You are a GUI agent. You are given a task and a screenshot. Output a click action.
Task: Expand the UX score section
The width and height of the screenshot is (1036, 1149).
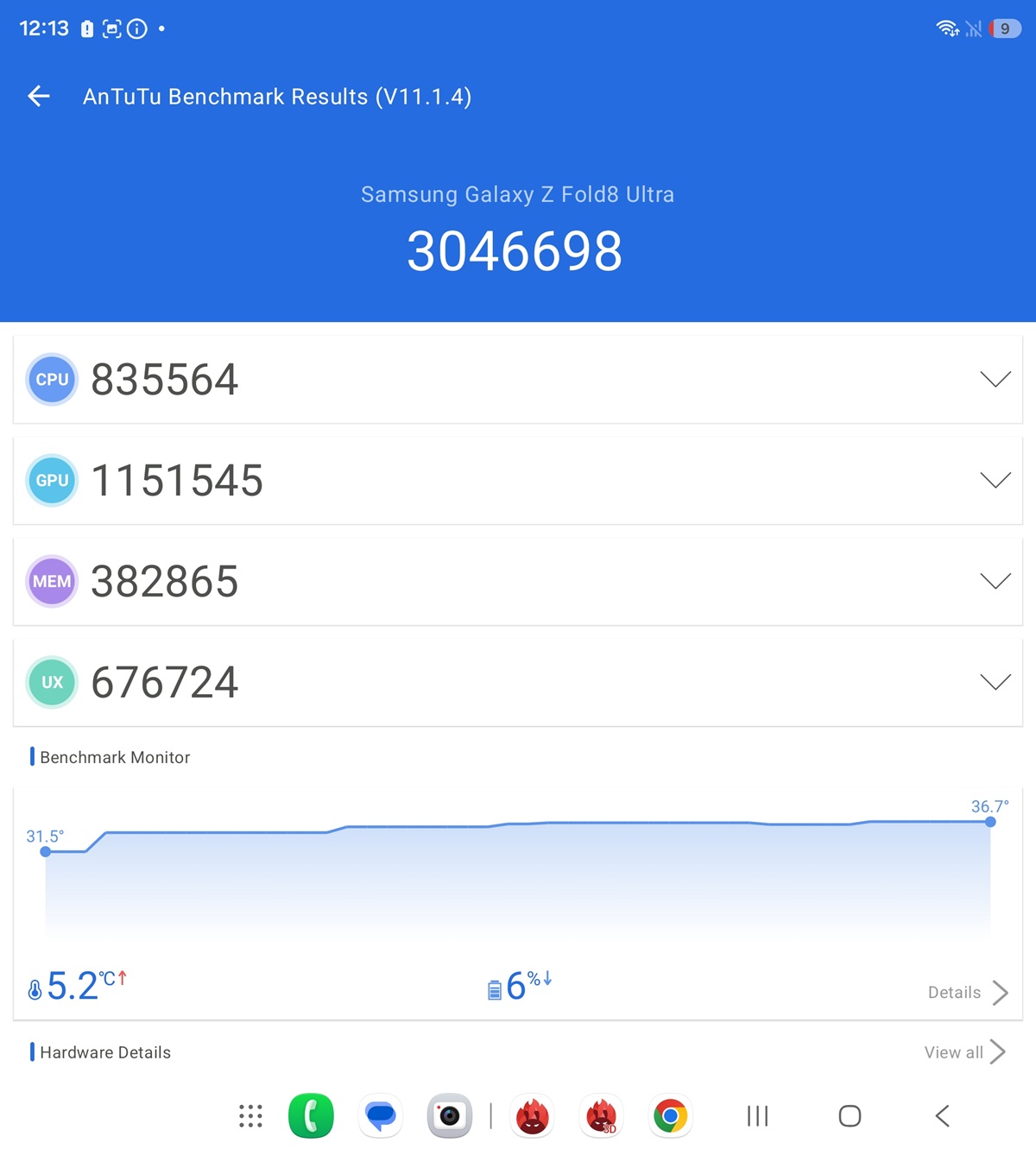pos(518,683)
